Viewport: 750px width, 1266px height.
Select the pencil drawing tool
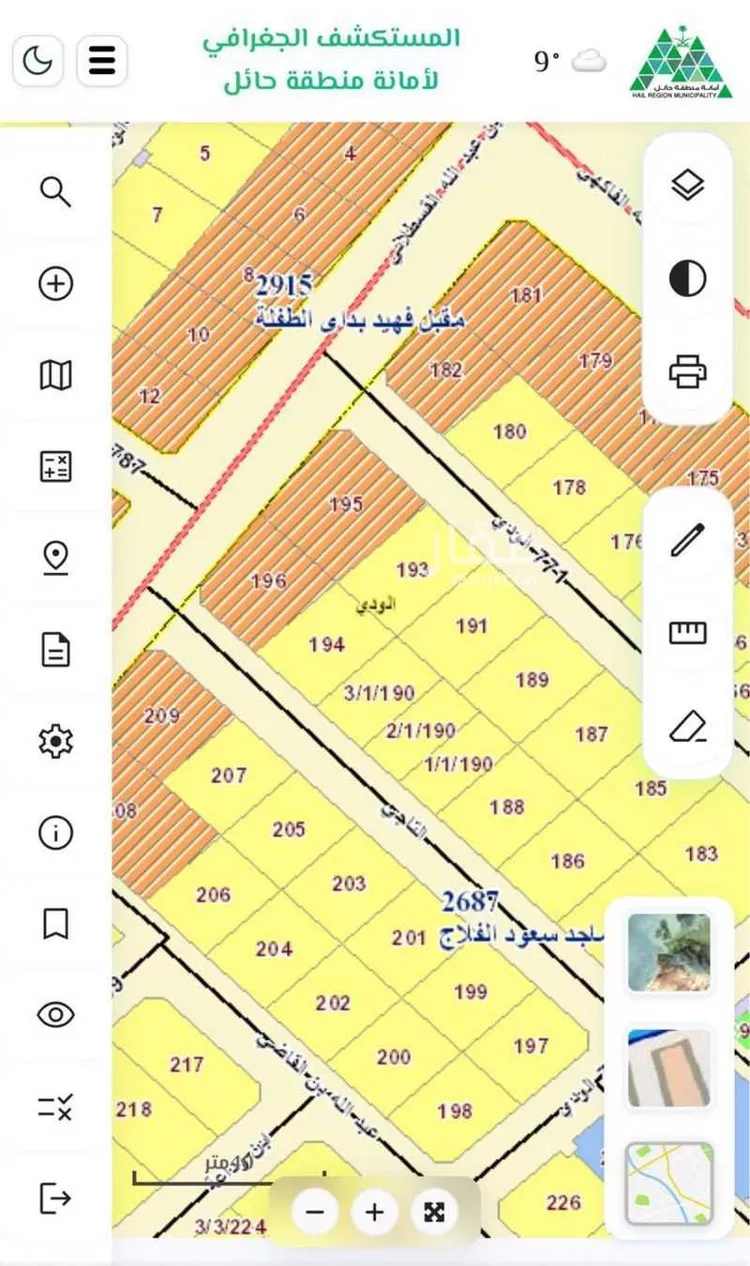pyautogui.click(x=688, y=540)
